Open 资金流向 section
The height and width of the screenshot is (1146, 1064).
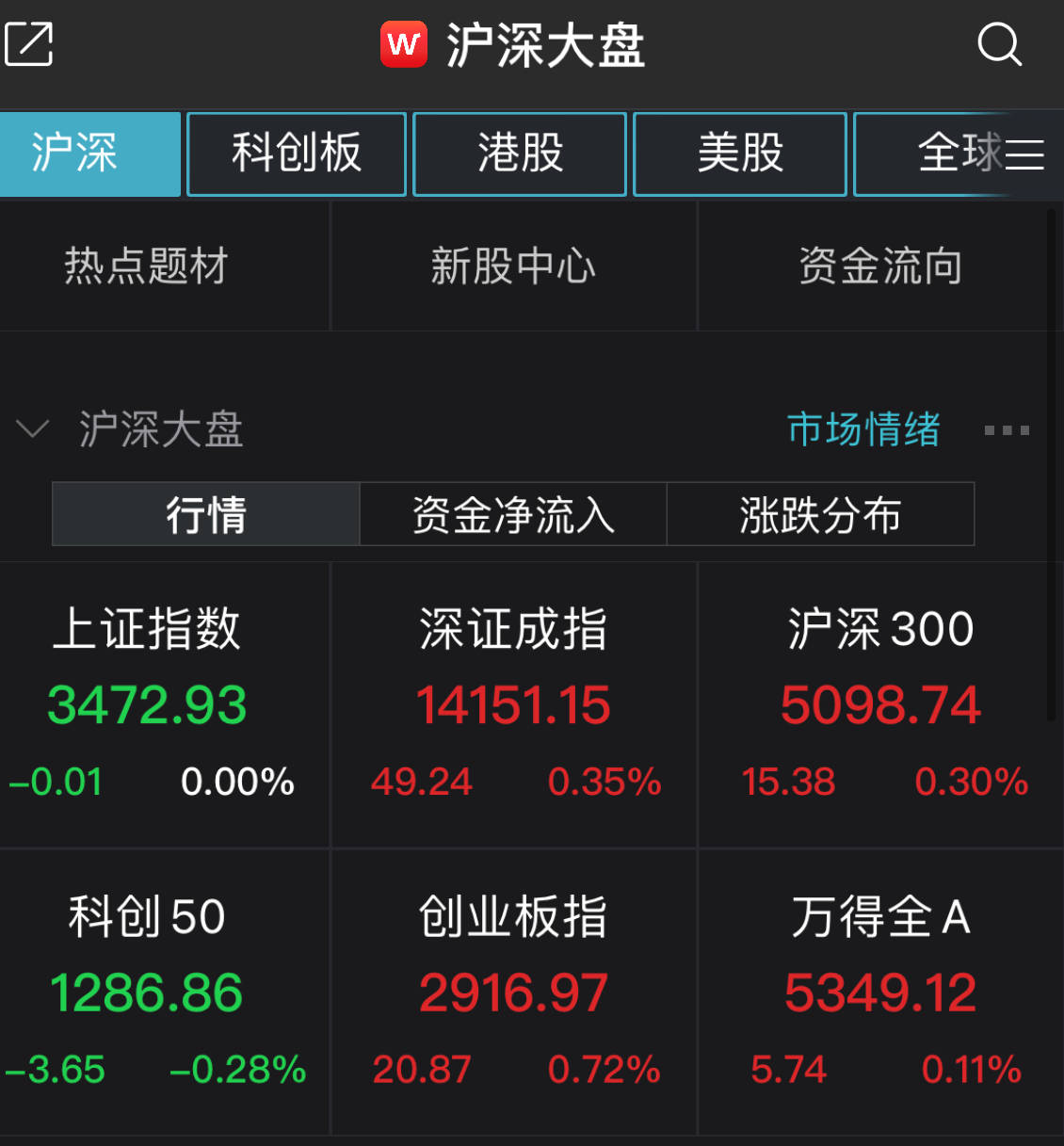(879, 266)
